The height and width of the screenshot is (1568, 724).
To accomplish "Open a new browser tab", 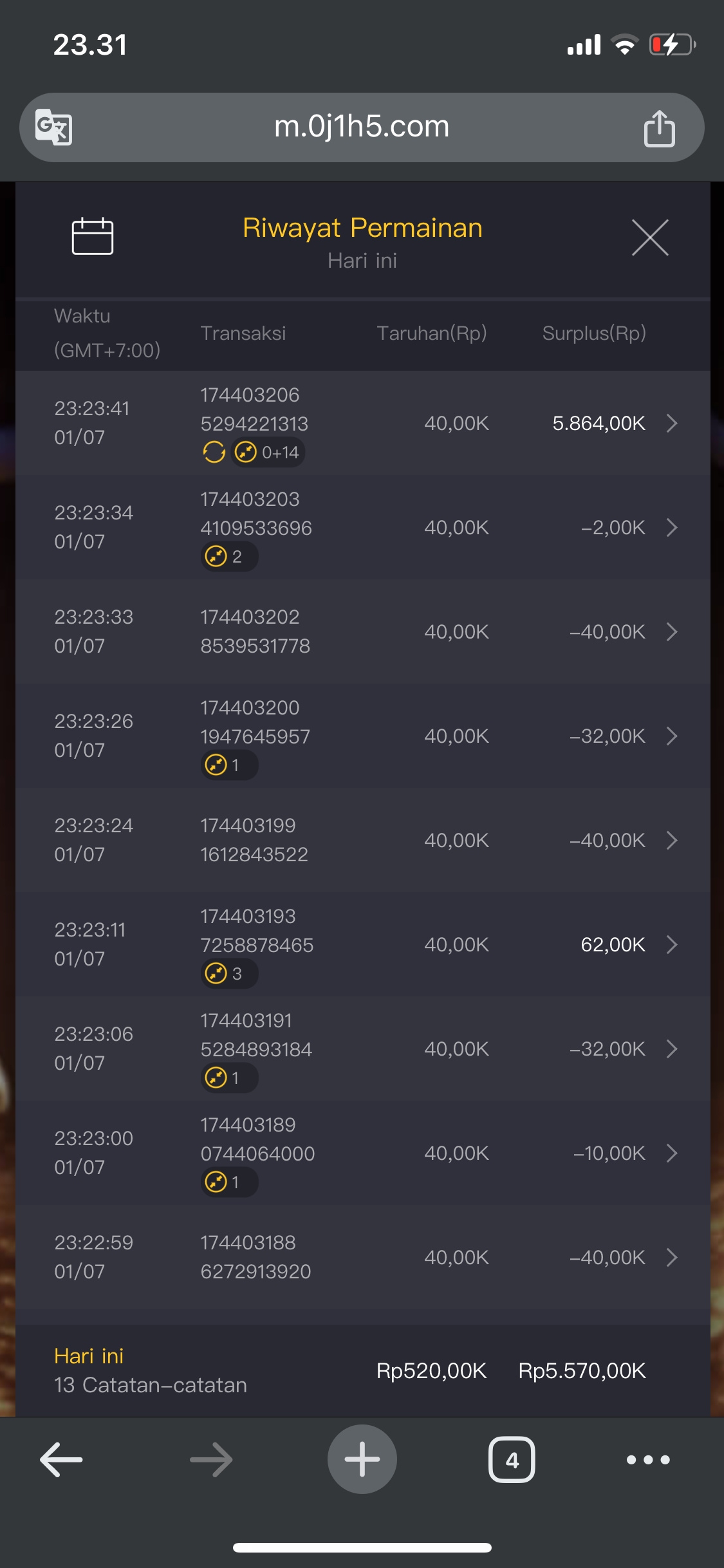I will 362,1459.
